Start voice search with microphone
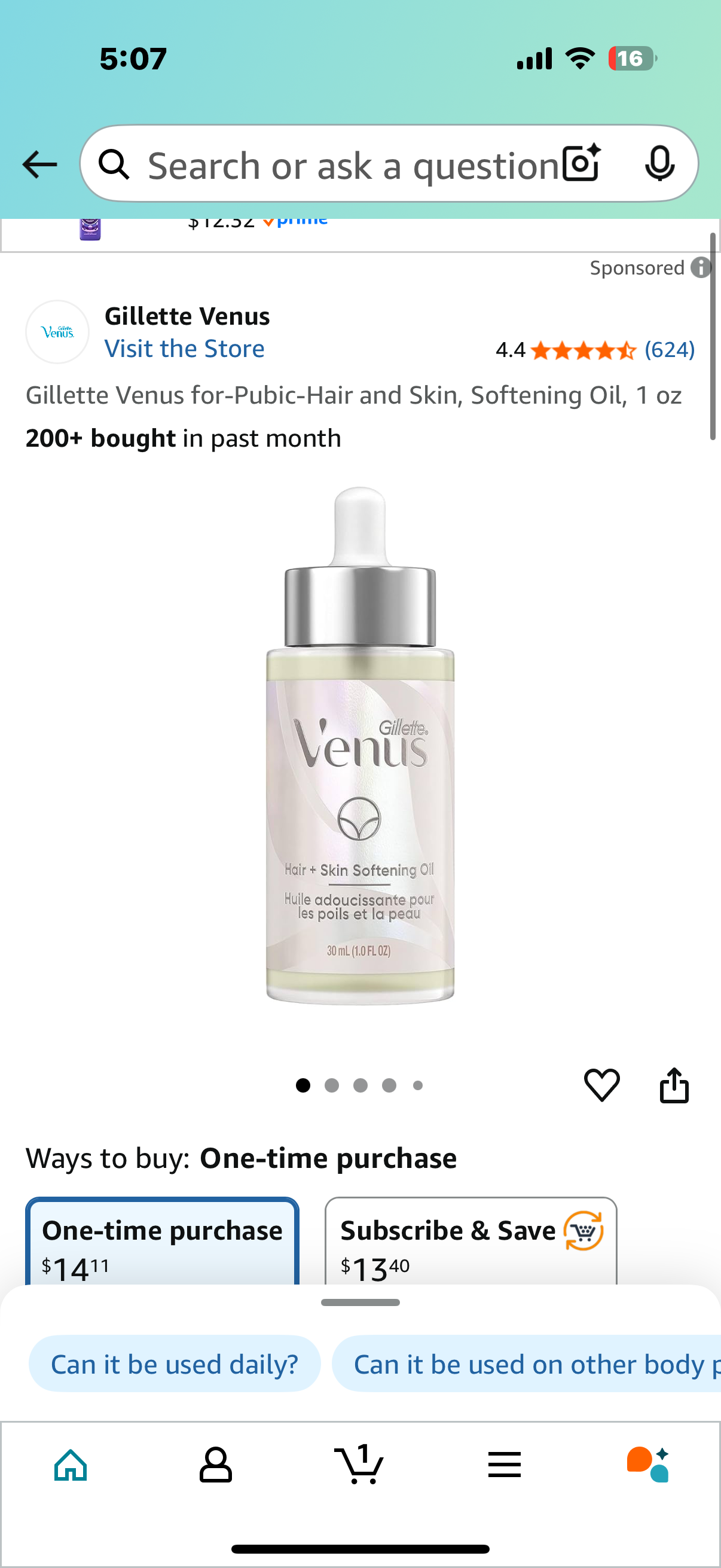 pos(659,164)
